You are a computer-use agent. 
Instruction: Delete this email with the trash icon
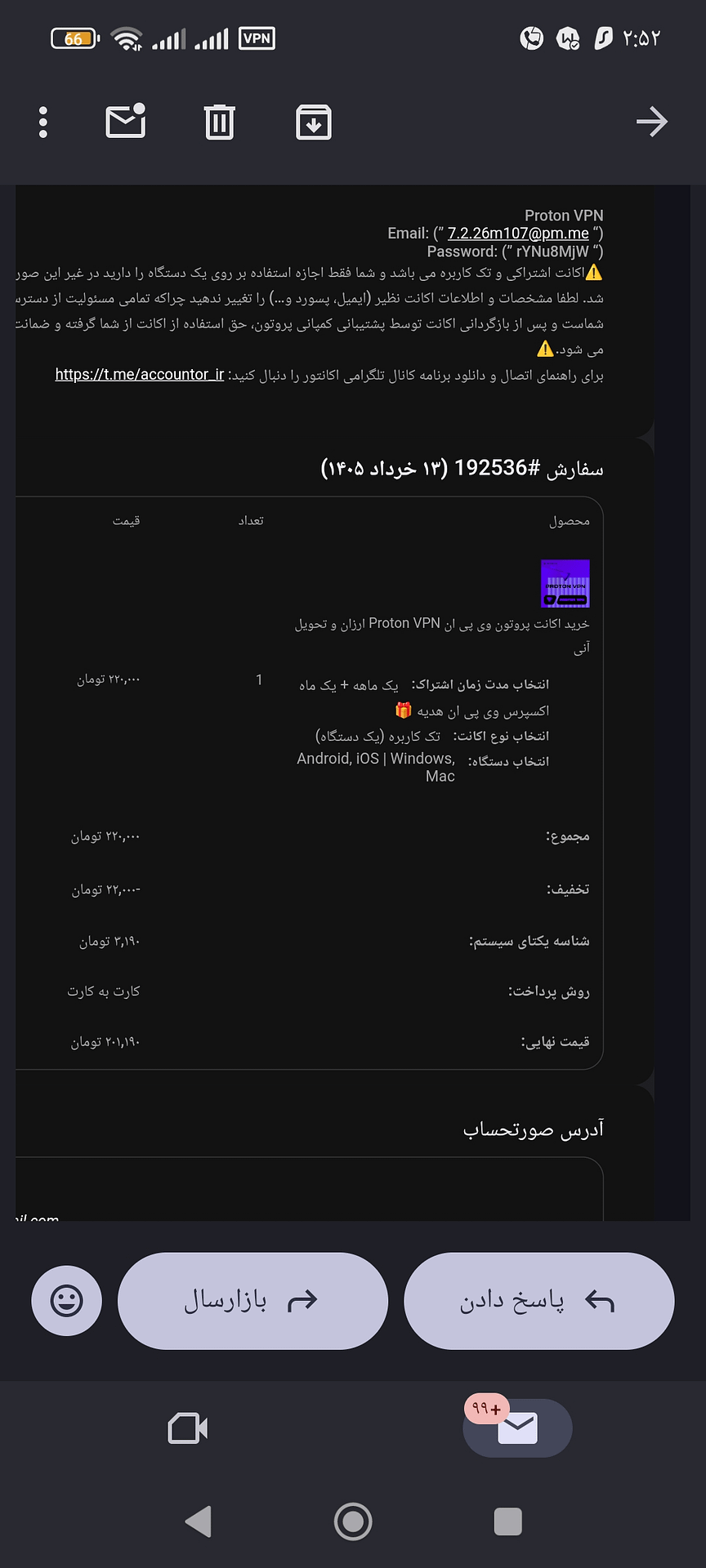pos(219,122)
